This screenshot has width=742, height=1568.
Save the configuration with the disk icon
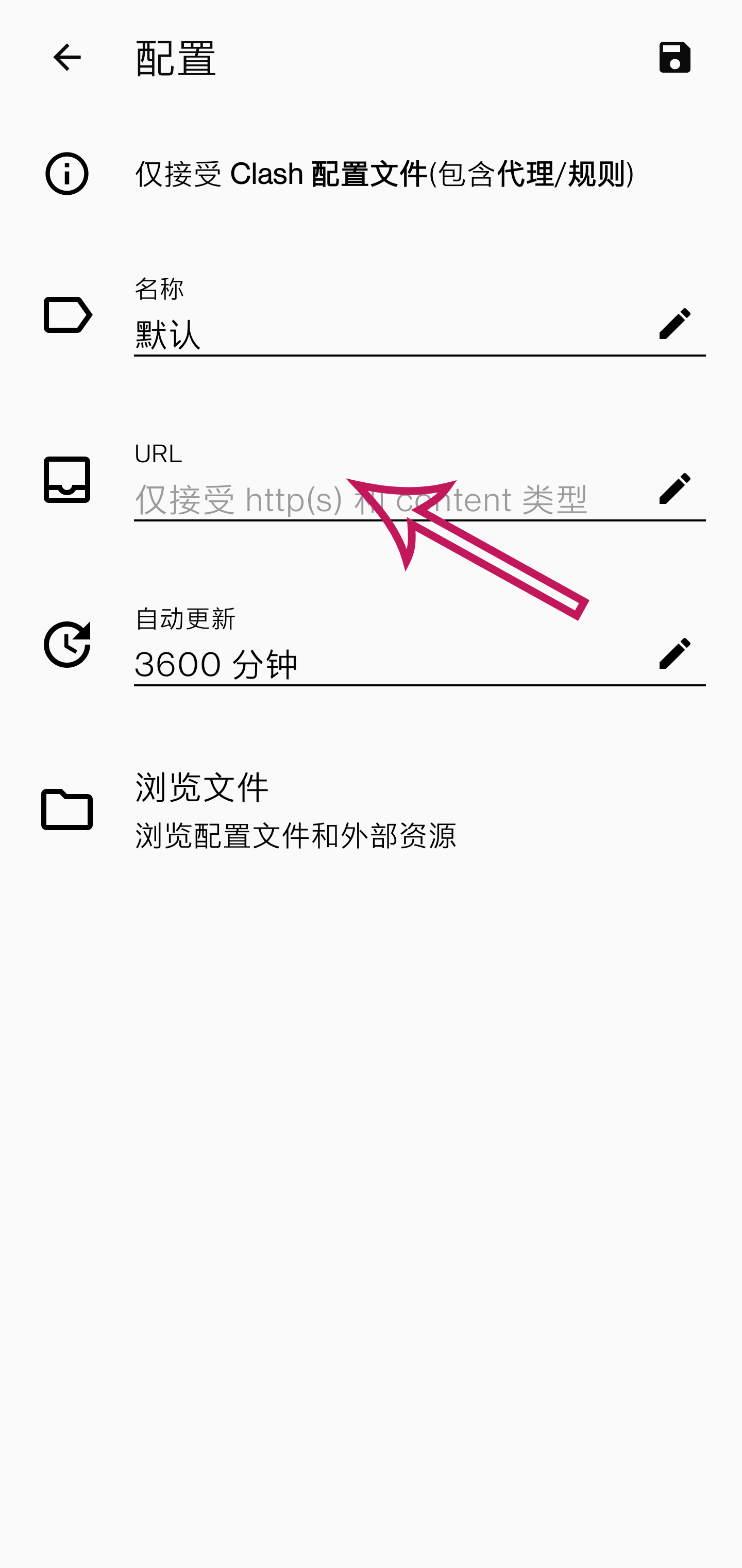coord(674,58)
